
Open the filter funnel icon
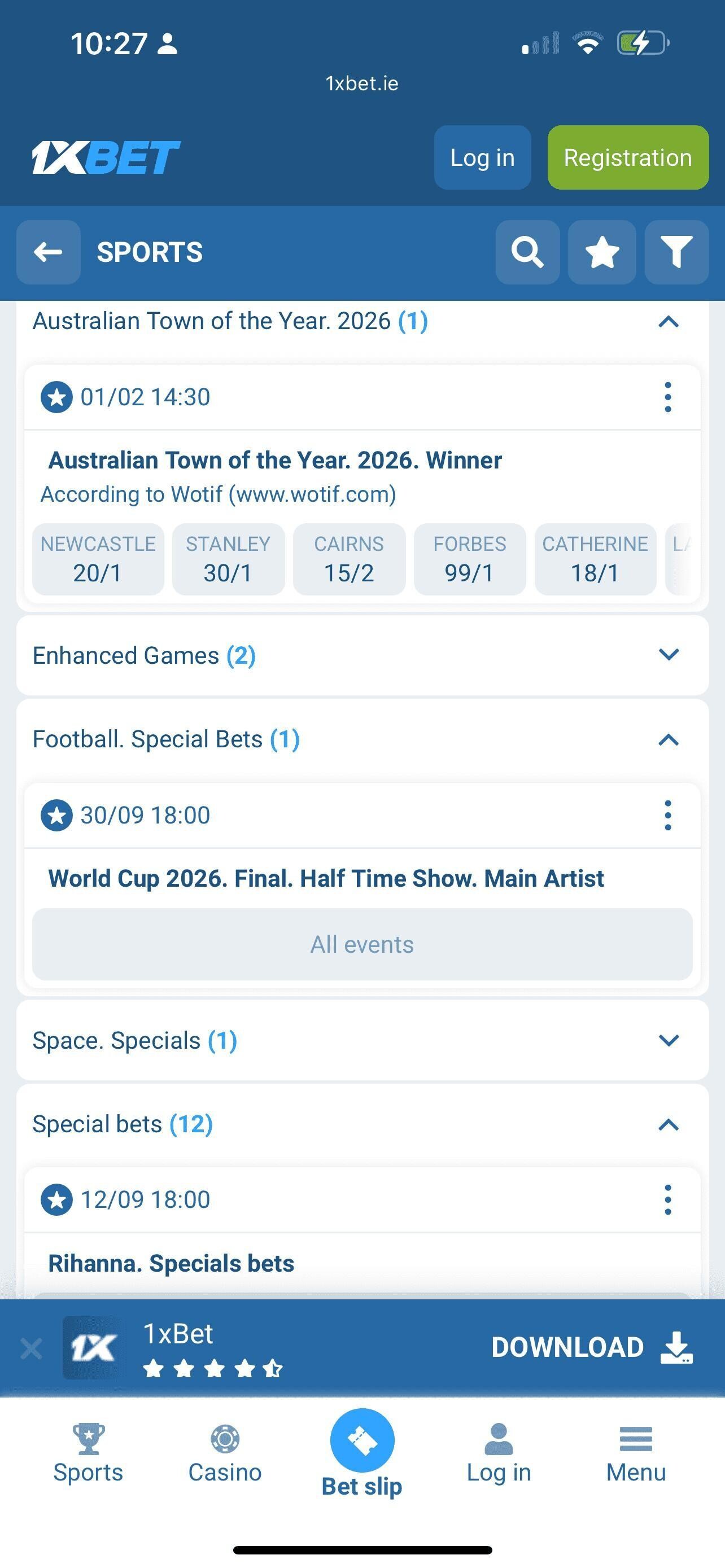[x=676, y=252]
